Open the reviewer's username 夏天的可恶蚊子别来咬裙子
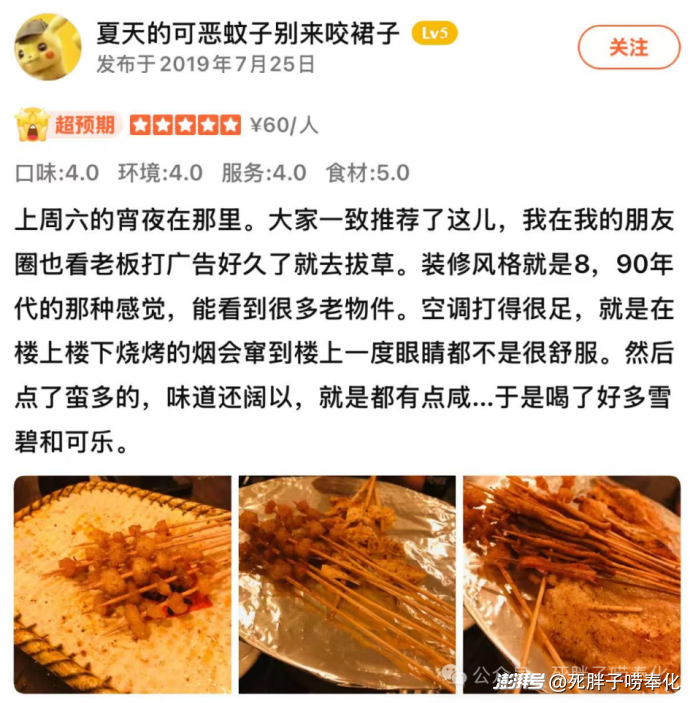The height and width of the screenshot is (703, 690). 248,33
